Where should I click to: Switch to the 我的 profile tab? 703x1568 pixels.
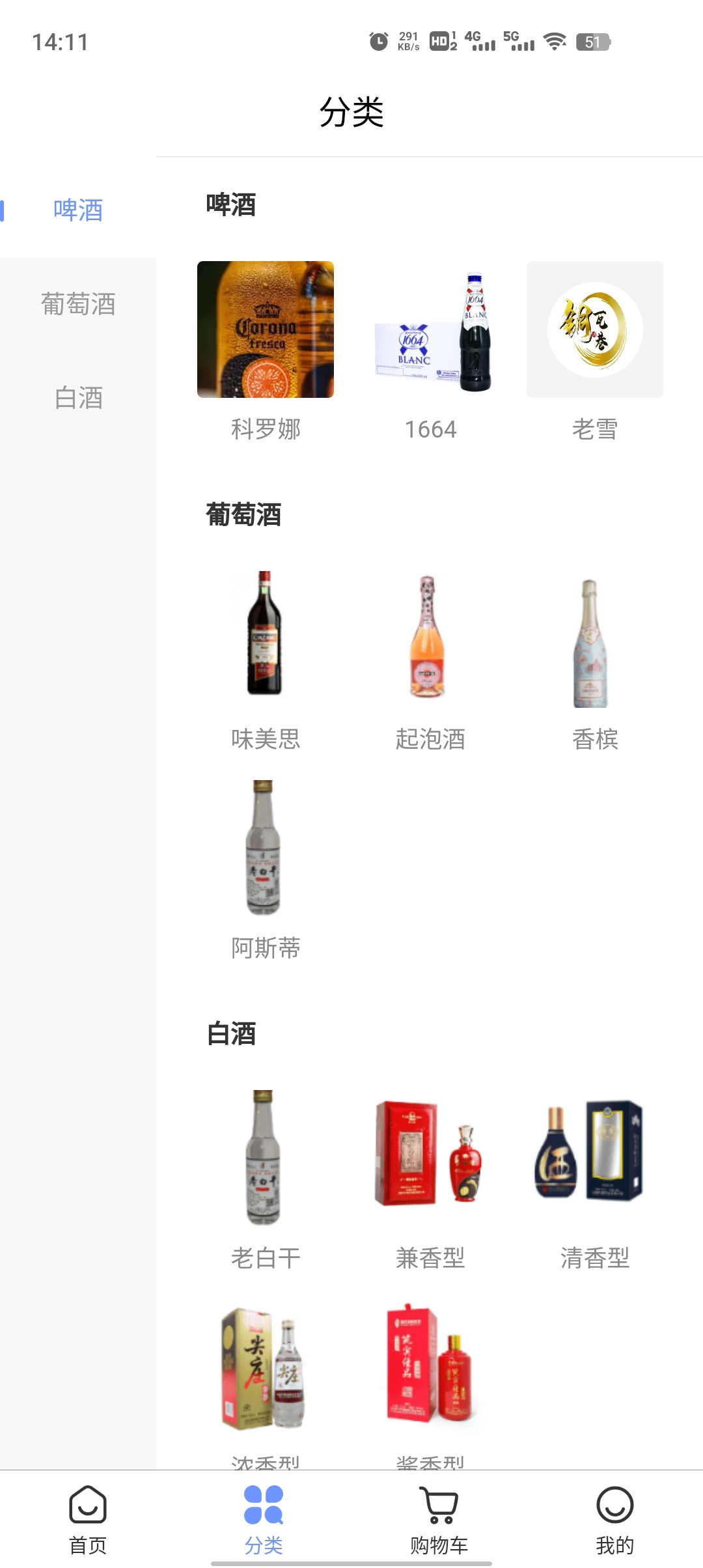pyautogui.click(x=615, y=1519)
